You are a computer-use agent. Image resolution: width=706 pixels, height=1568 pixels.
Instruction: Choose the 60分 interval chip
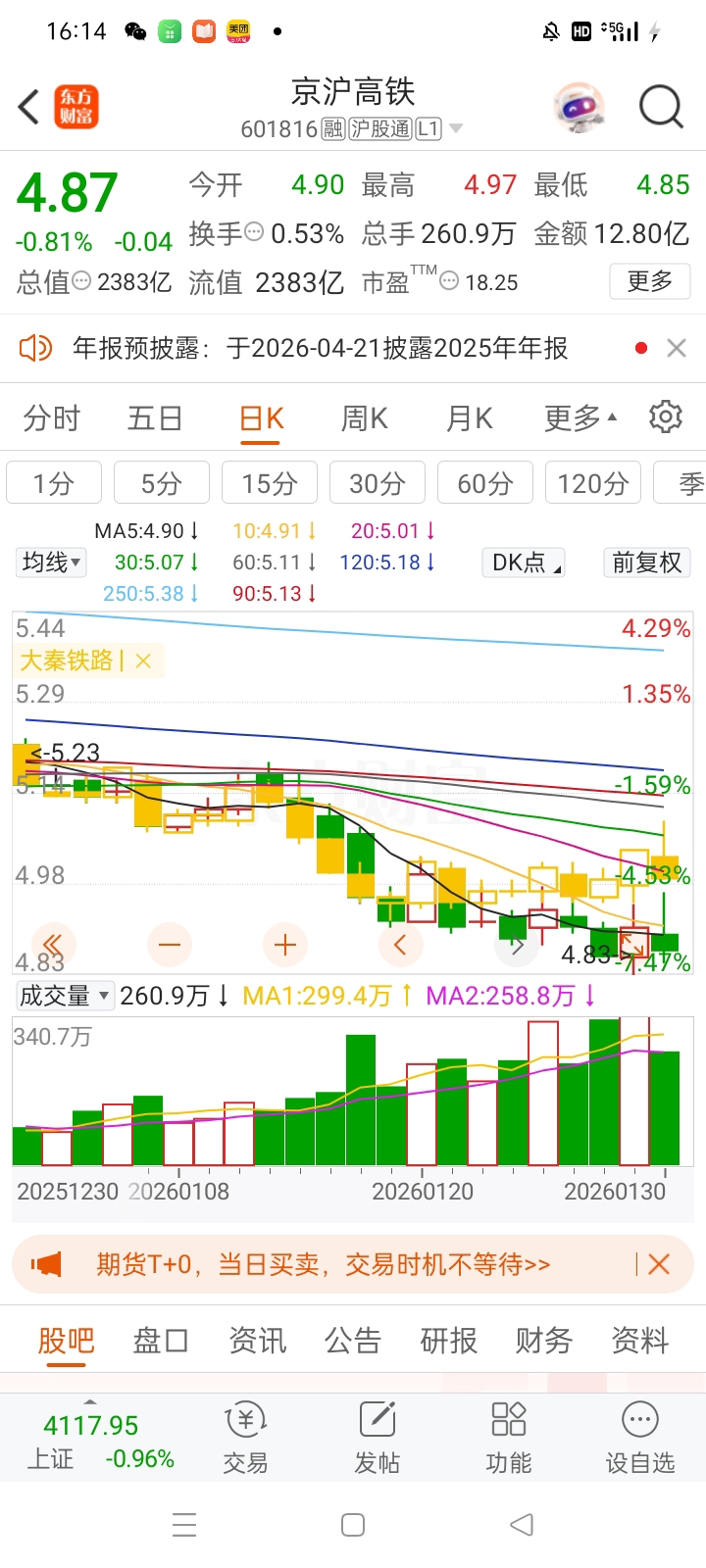click(x=485, y=483)
